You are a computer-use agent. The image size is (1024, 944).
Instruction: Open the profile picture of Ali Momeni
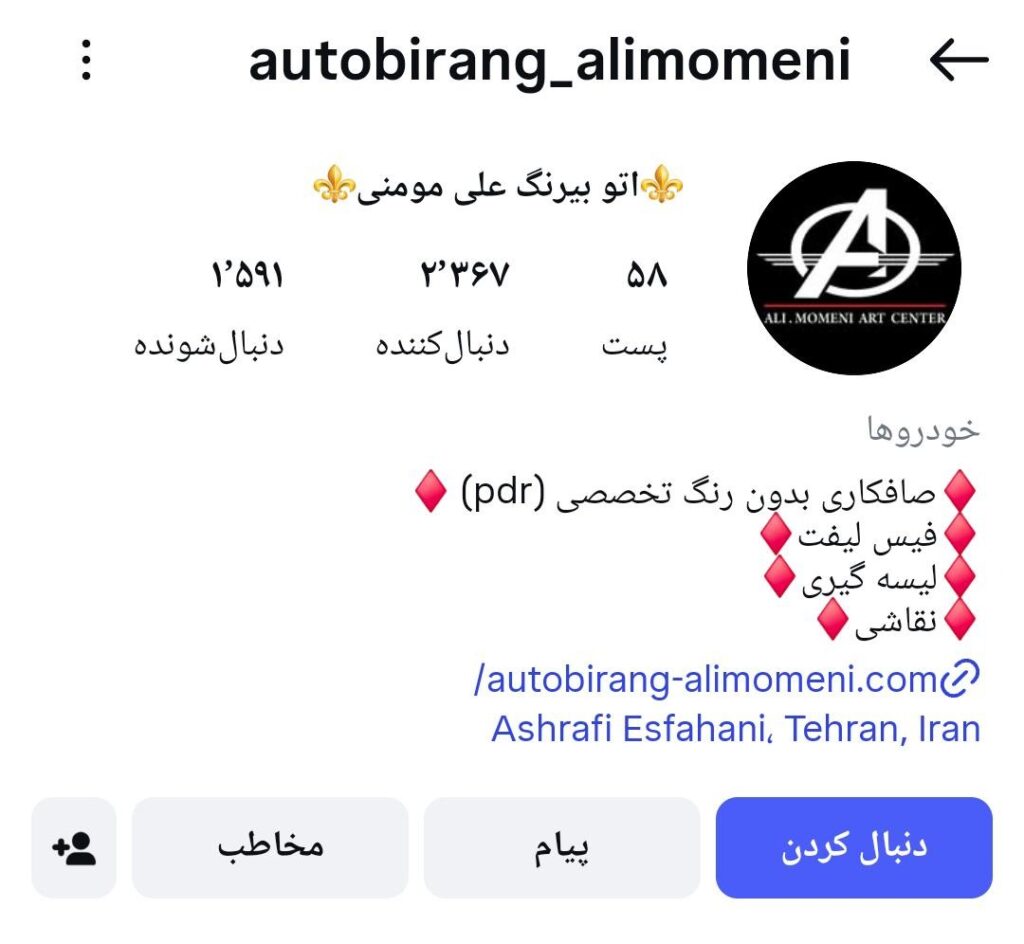(x=853, y=268)
